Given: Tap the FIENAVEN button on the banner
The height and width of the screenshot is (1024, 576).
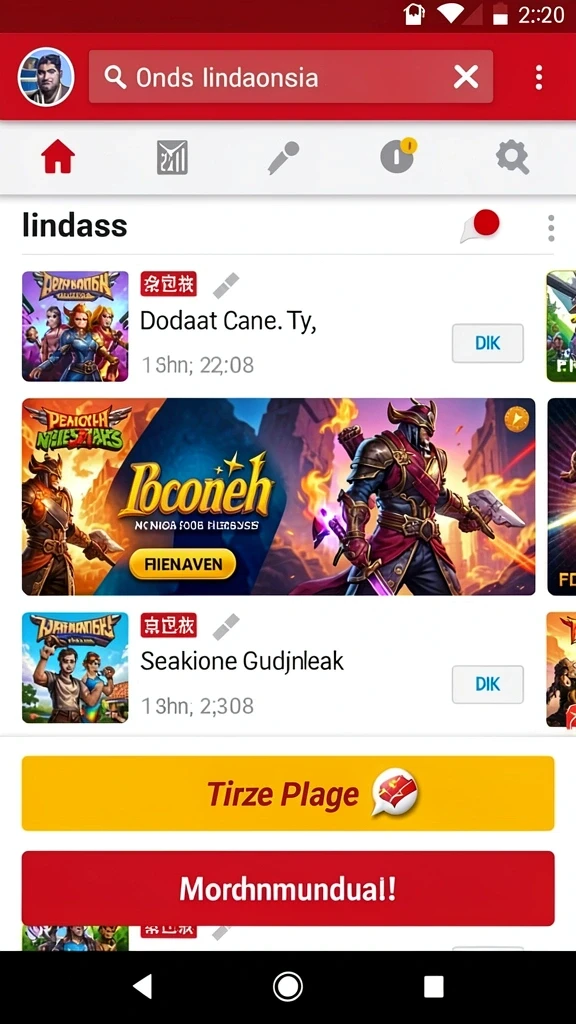Looking at the screenshot, I should (182, 564).
